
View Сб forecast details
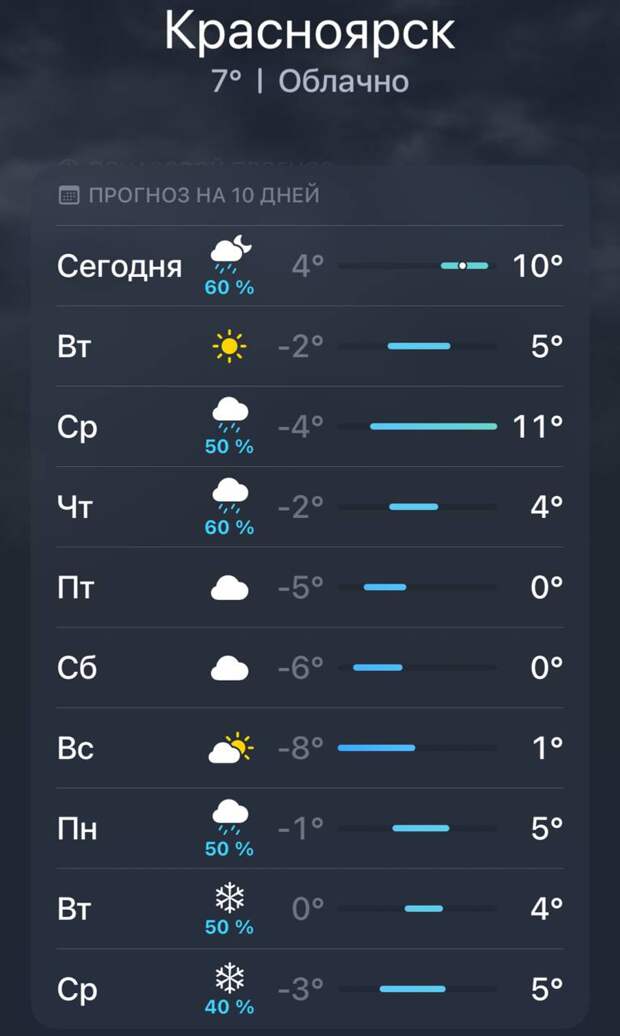(x=310, y=667)
